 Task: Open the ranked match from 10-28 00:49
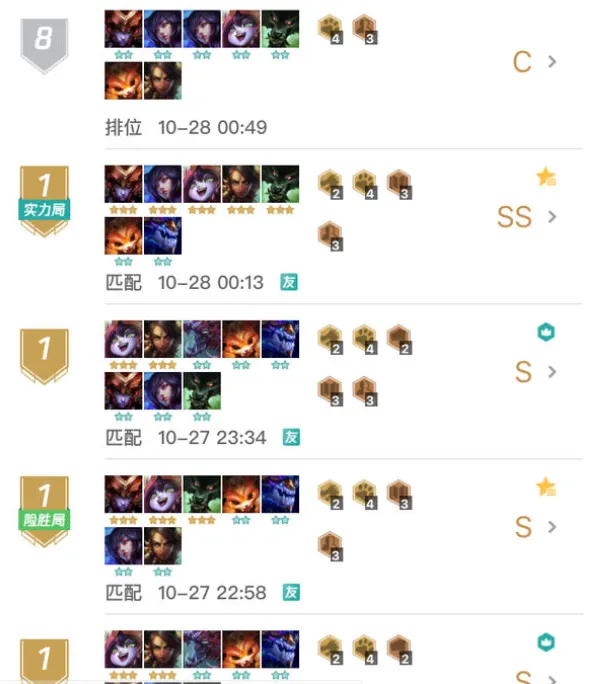[x=552, y=62]
